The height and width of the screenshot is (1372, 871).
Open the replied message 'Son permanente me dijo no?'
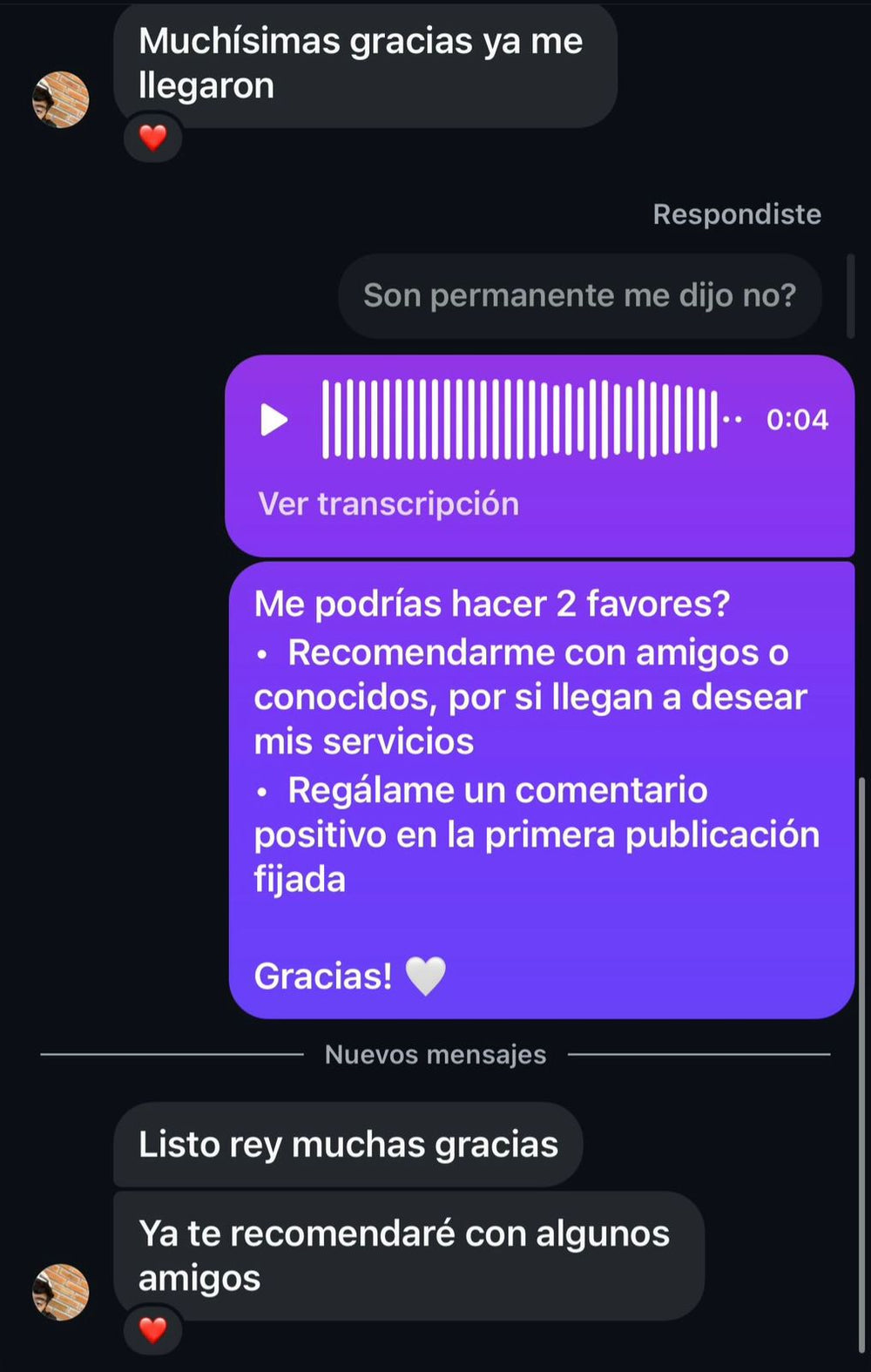579,296
